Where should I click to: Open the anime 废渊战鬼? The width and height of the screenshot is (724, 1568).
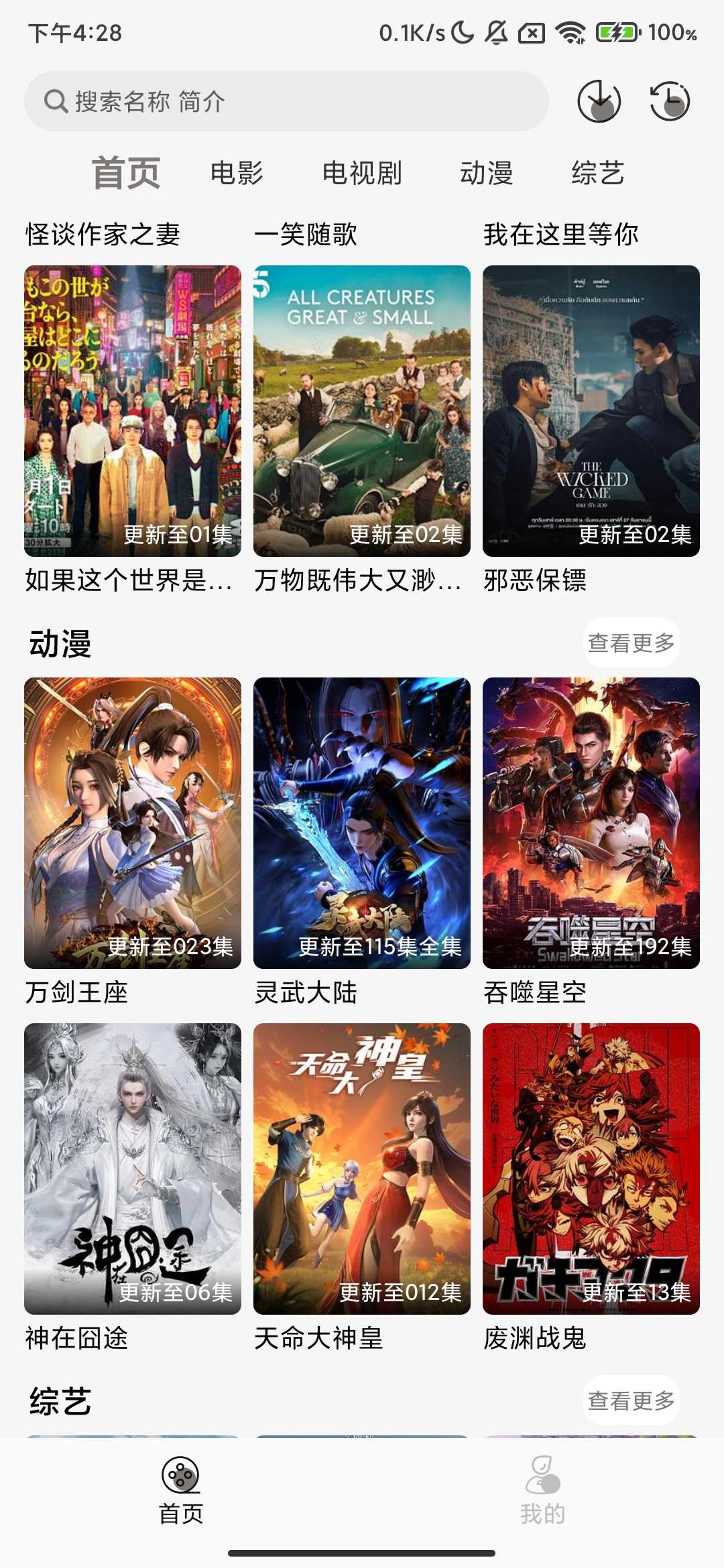(x=591, y=1169)
